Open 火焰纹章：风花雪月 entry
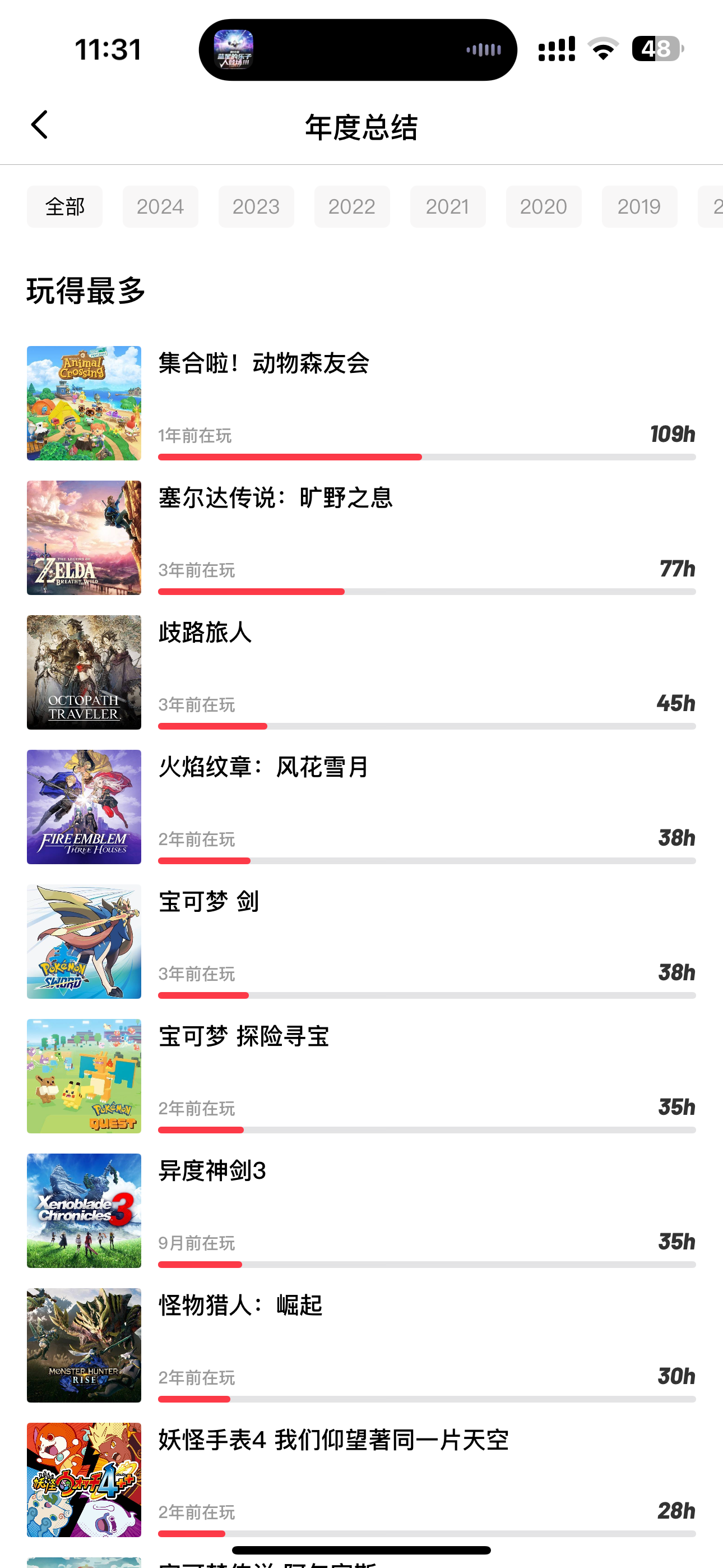 tap(361, 807)
